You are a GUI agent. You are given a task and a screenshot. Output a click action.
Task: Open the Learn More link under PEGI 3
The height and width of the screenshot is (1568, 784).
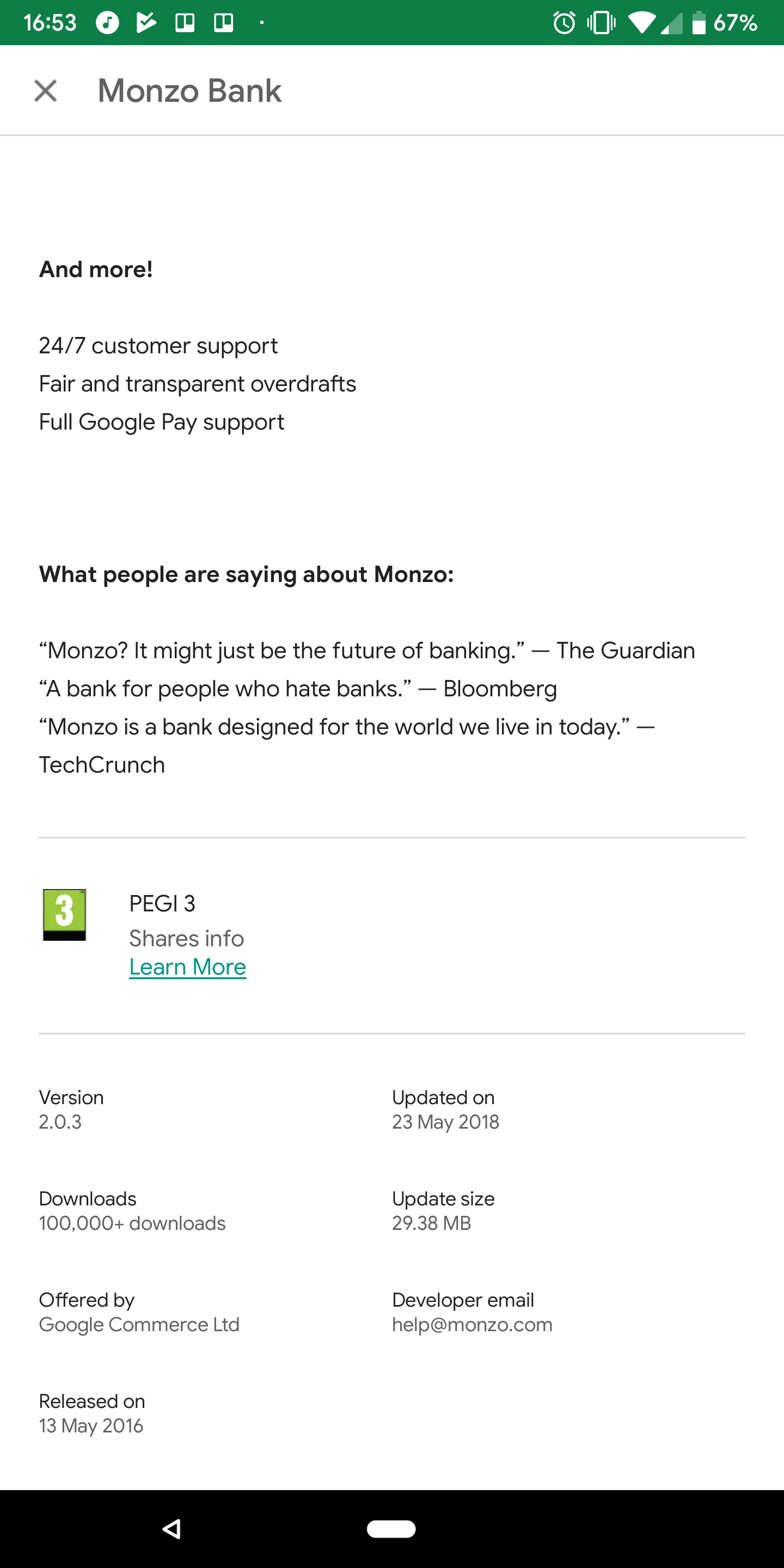pos(187,967)
